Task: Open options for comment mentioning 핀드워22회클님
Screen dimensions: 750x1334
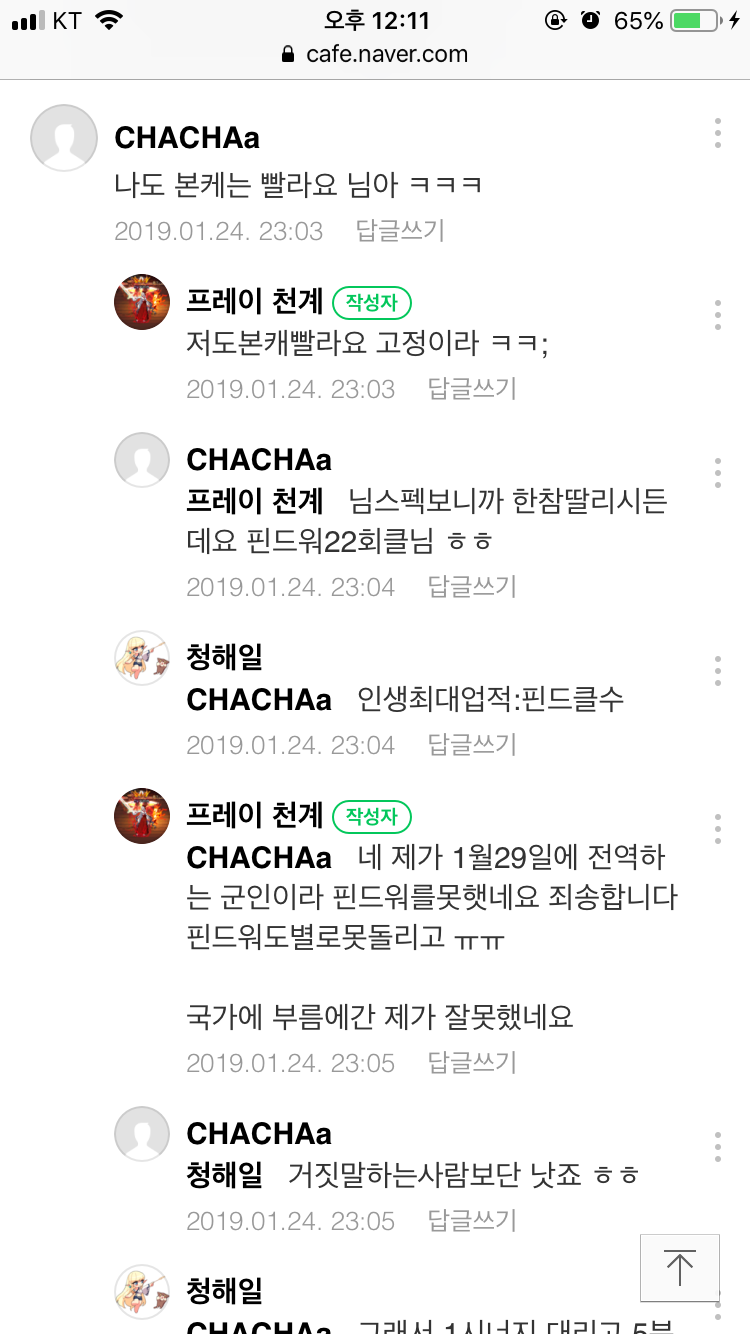Action: (x=717, y=472)
